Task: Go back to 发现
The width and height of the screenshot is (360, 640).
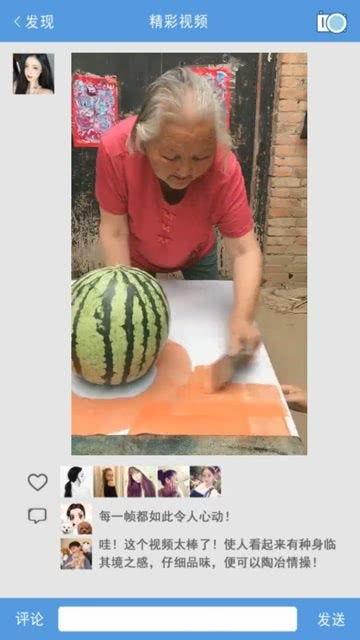Action: click(x=34, y=22)
